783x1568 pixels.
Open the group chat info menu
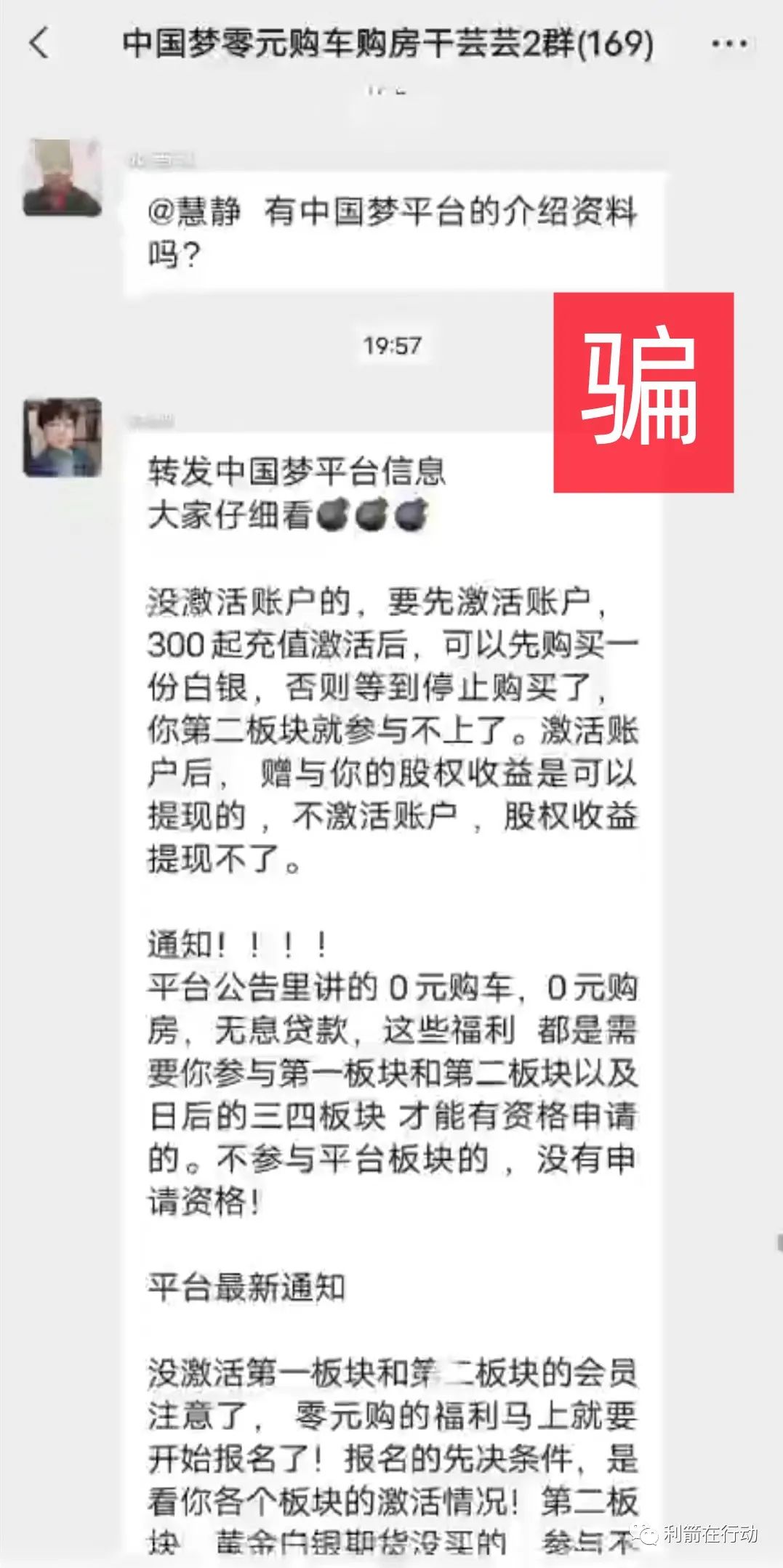coord(730,44)
